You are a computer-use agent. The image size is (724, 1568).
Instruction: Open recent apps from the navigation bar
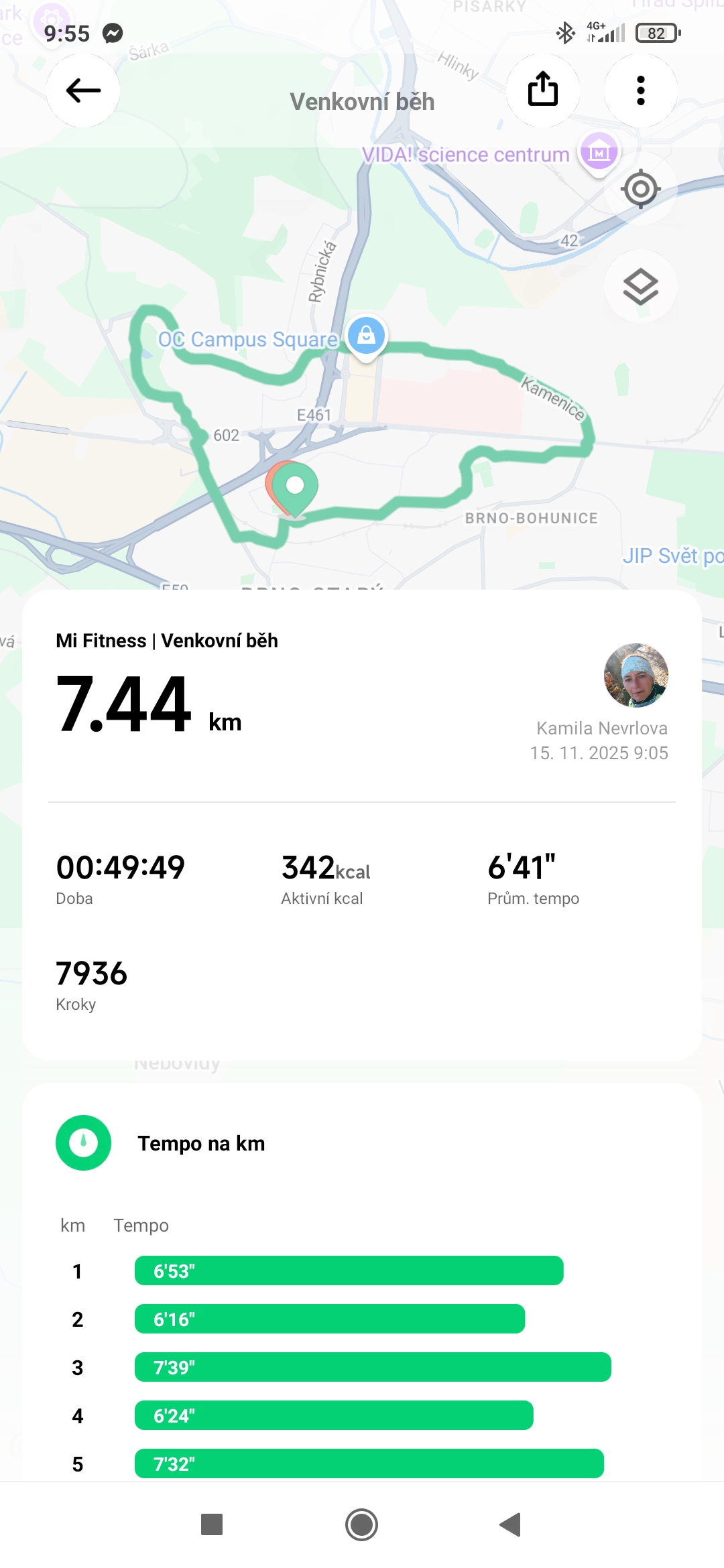(x=212, y=1525)
